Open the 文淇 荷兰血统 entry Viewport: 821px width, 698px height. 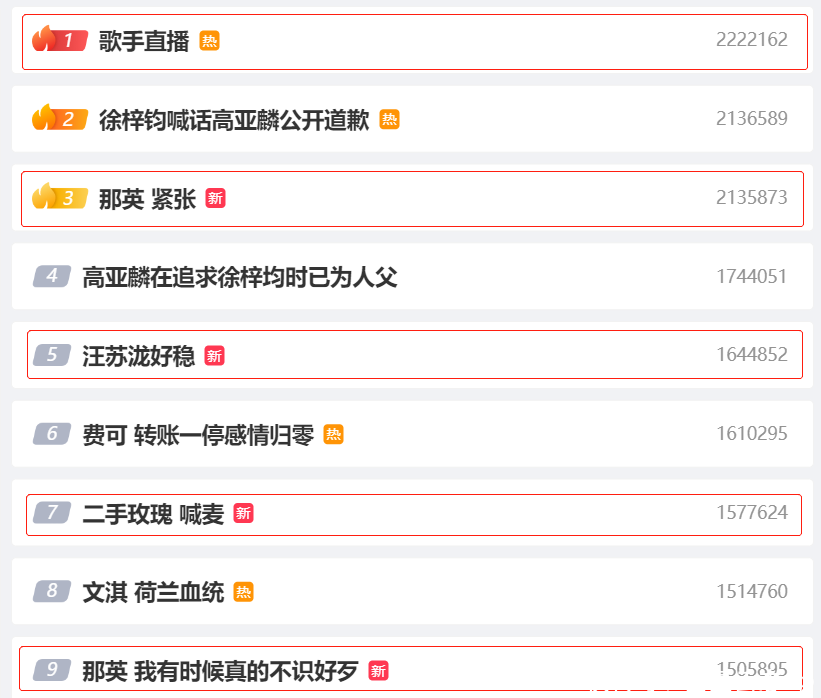pyautogui.click(x=153, y=592)
